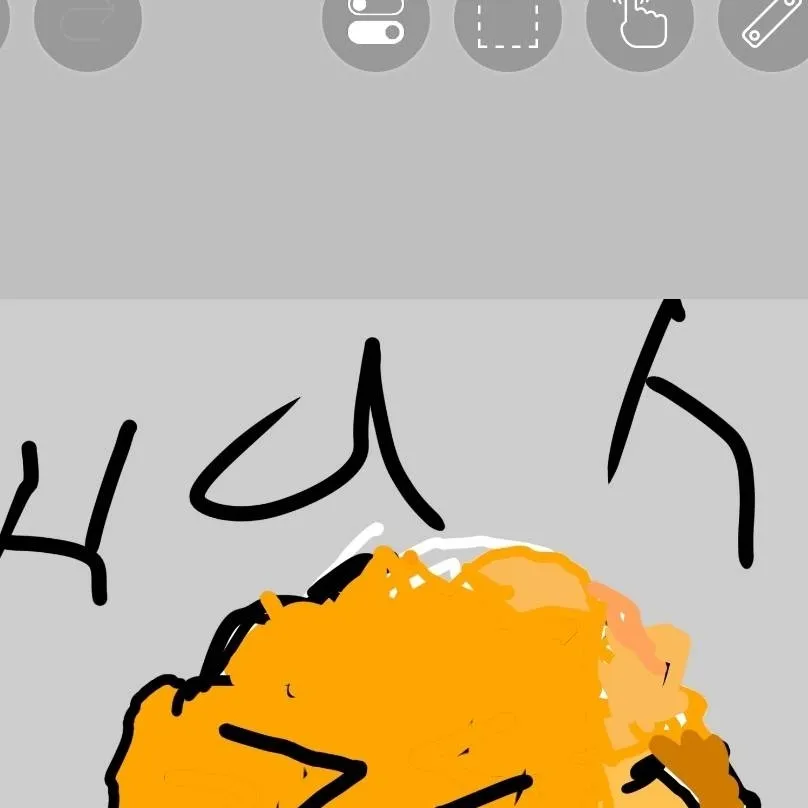The image size is (808, 808).
Task: Activate the dashed selection area tool
Action: [508, 22]
